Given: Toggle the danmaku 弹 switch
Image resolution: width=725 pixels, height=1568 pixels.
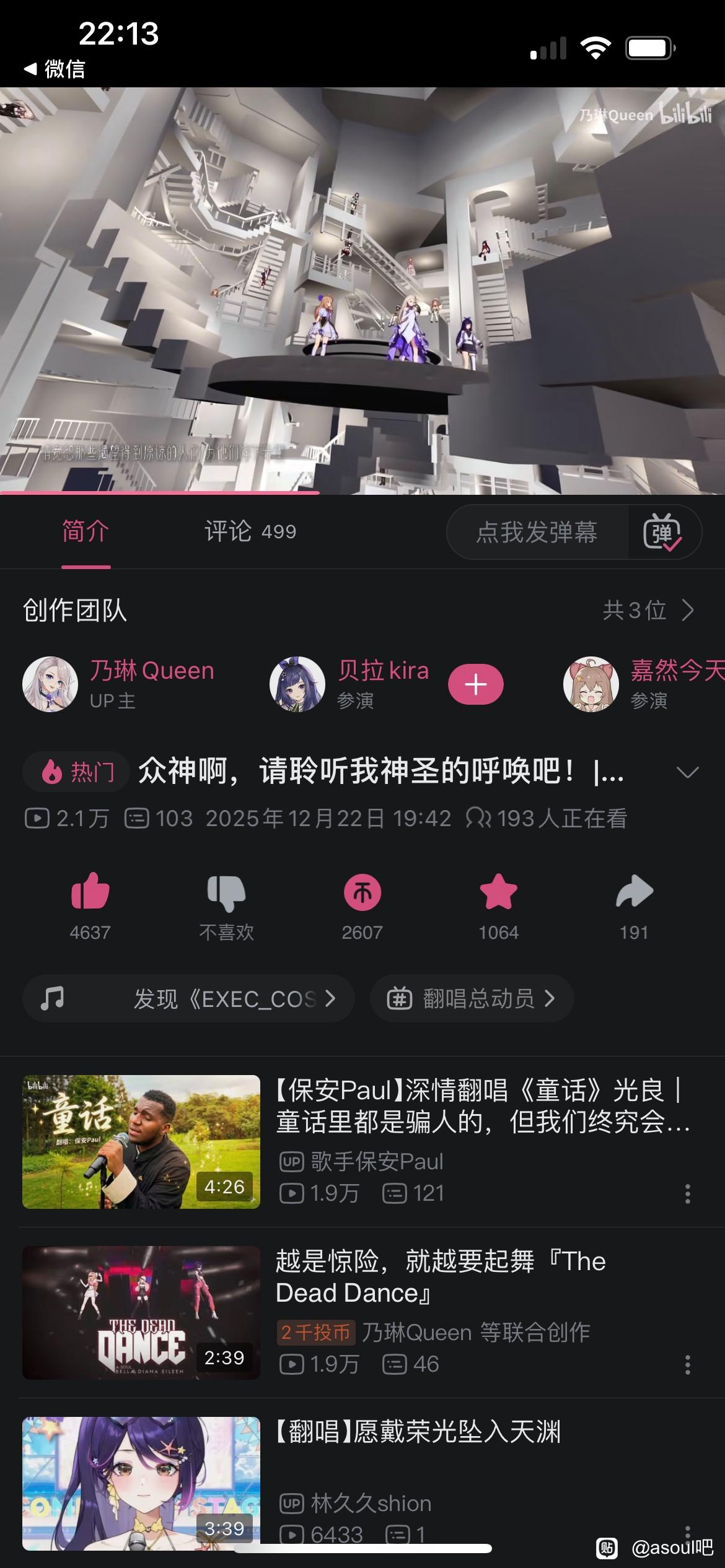Looking at the screenshot, I should point(662,532).
